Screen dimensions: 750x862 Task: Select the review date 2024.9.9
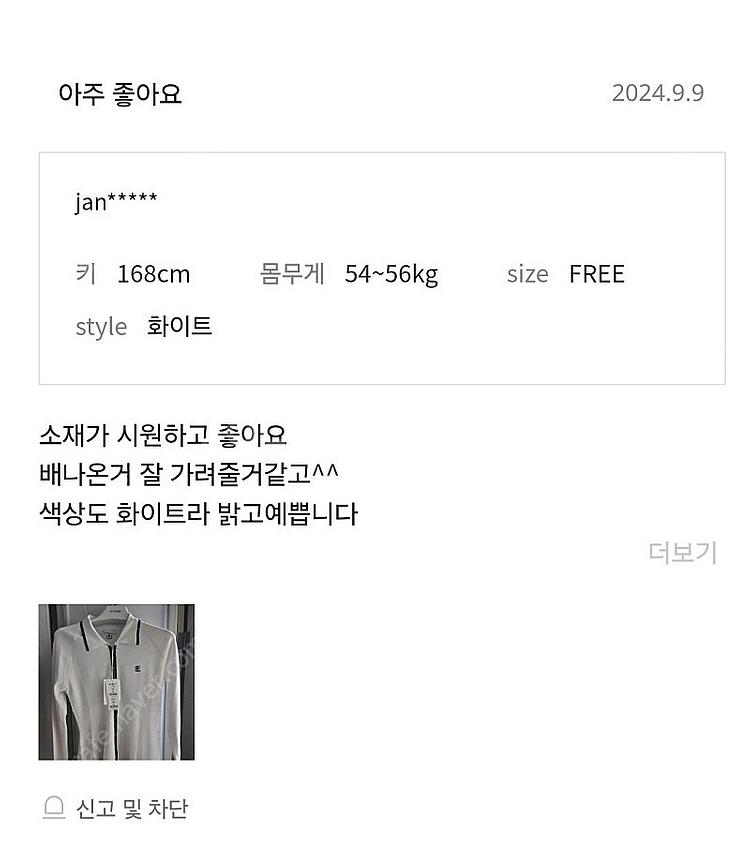[661, 91]
